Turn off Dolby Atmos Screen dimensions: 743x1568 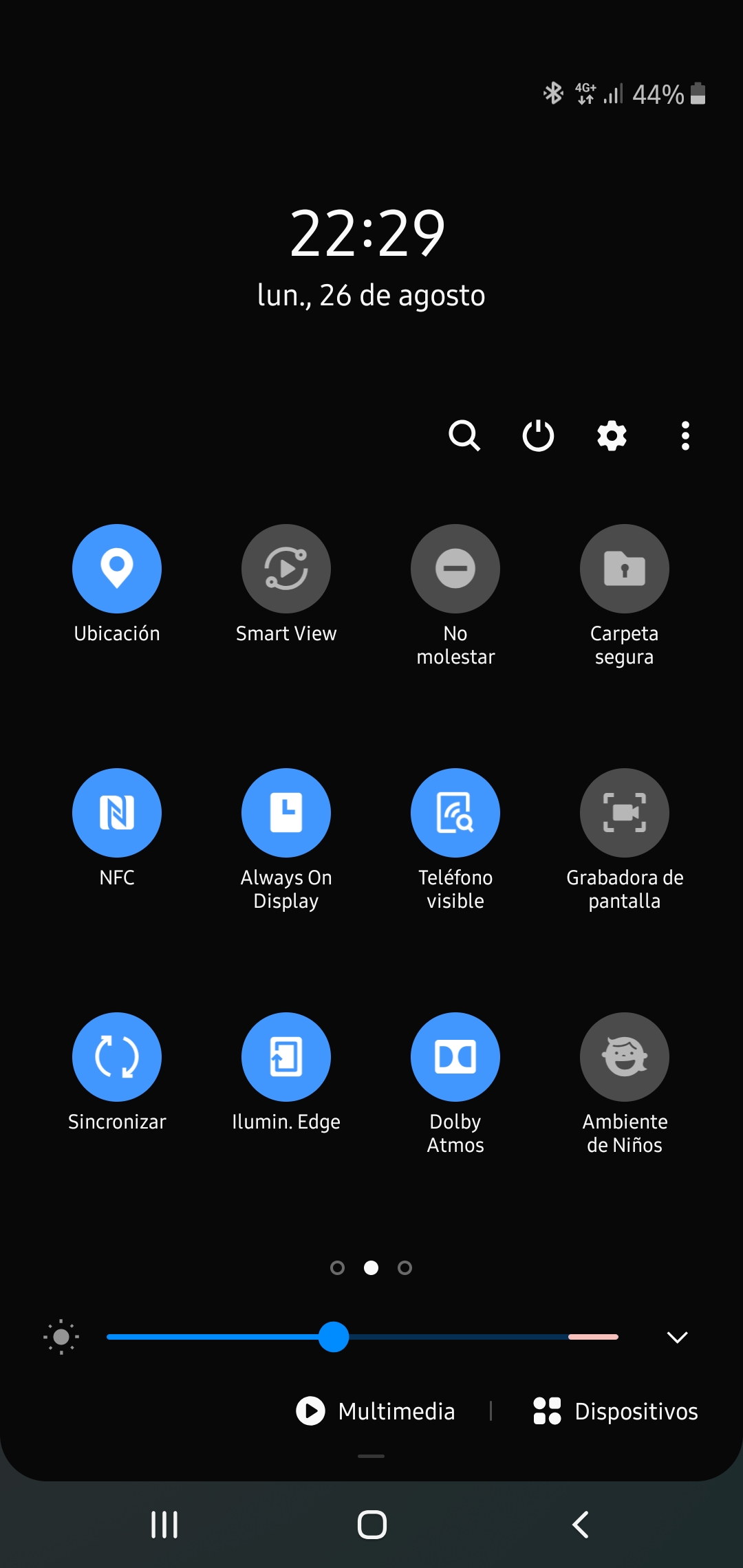click(x=455, y=1057)
